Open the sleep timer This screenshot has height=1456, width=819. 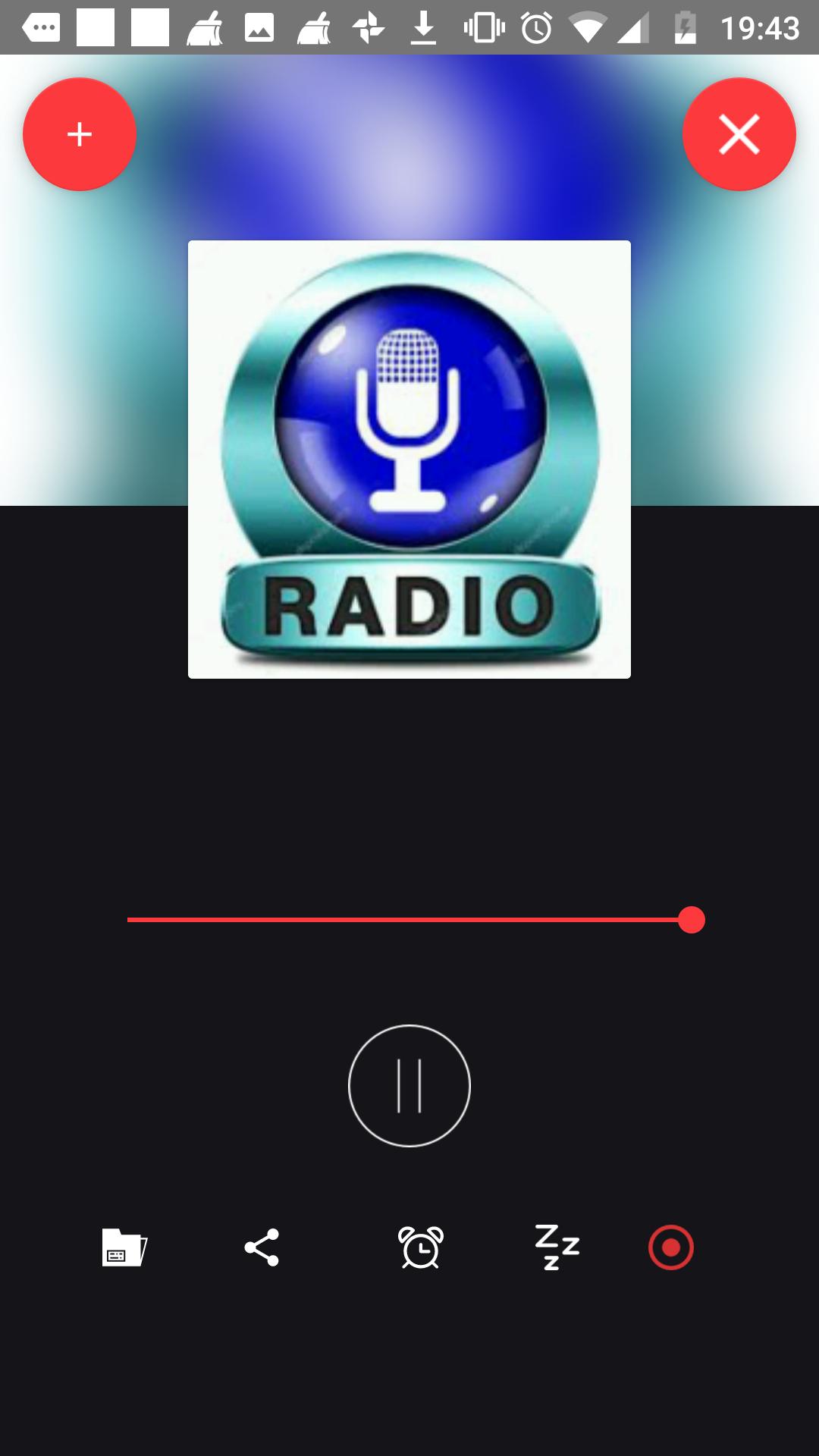[557, 1247]
